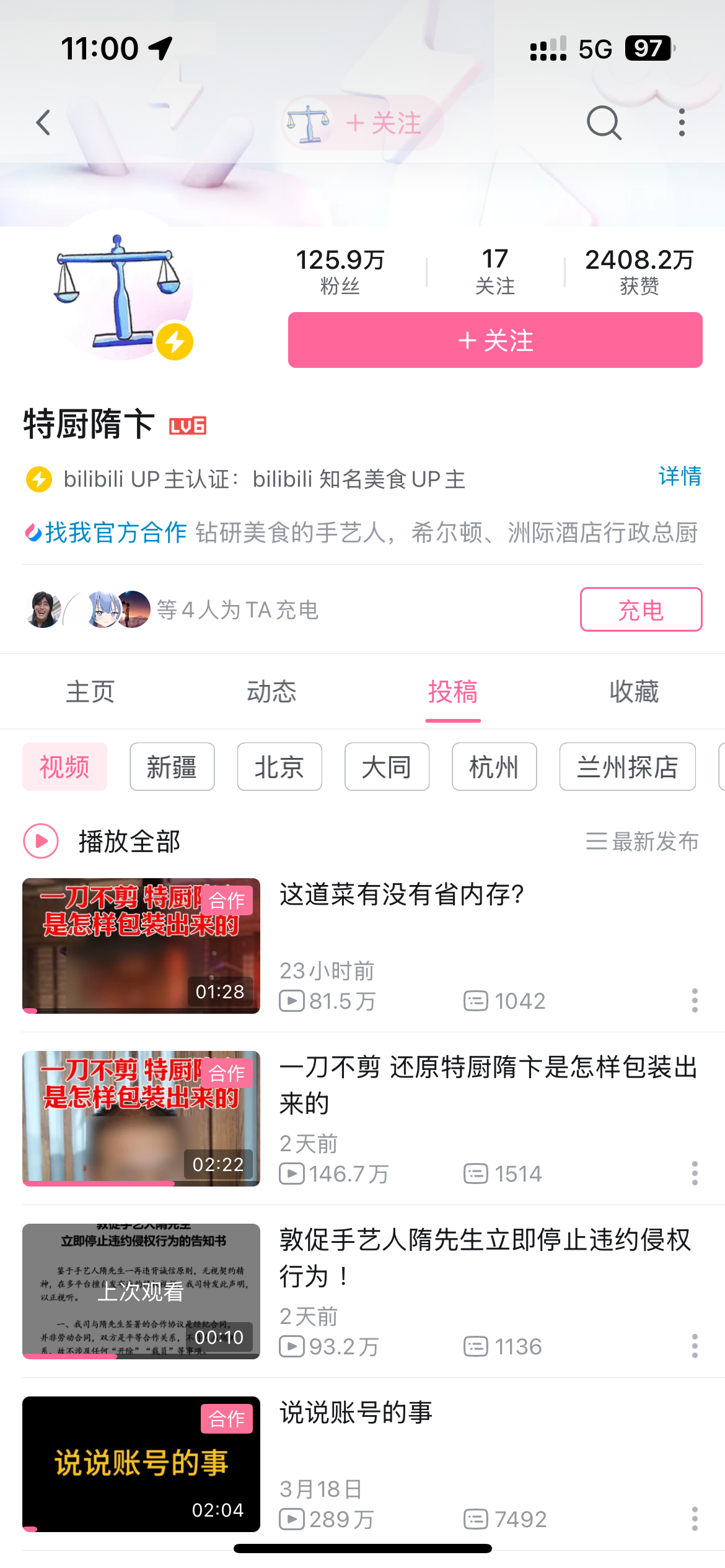Open the video 这道菜有没有省内存?
Image resolution: width=725 pixels, height=1568 pixels.
402,895
